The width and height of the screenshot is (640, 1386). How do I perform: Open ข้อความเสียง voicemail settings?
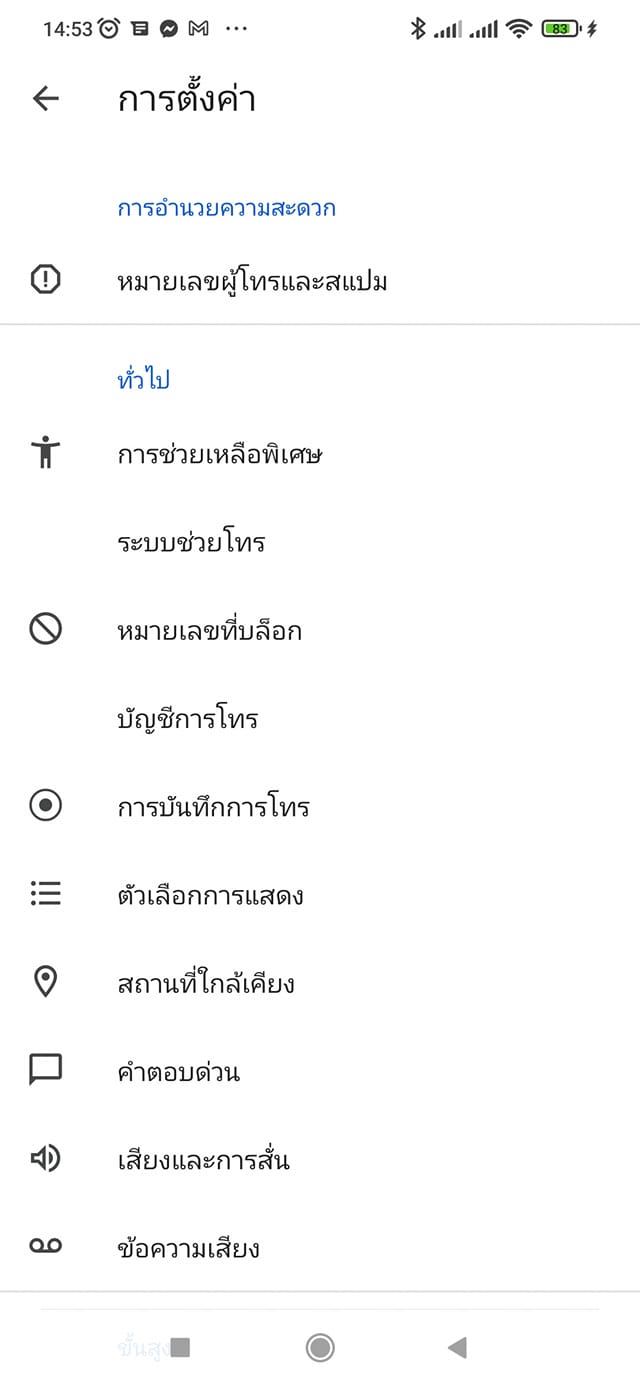(320, 1248)
